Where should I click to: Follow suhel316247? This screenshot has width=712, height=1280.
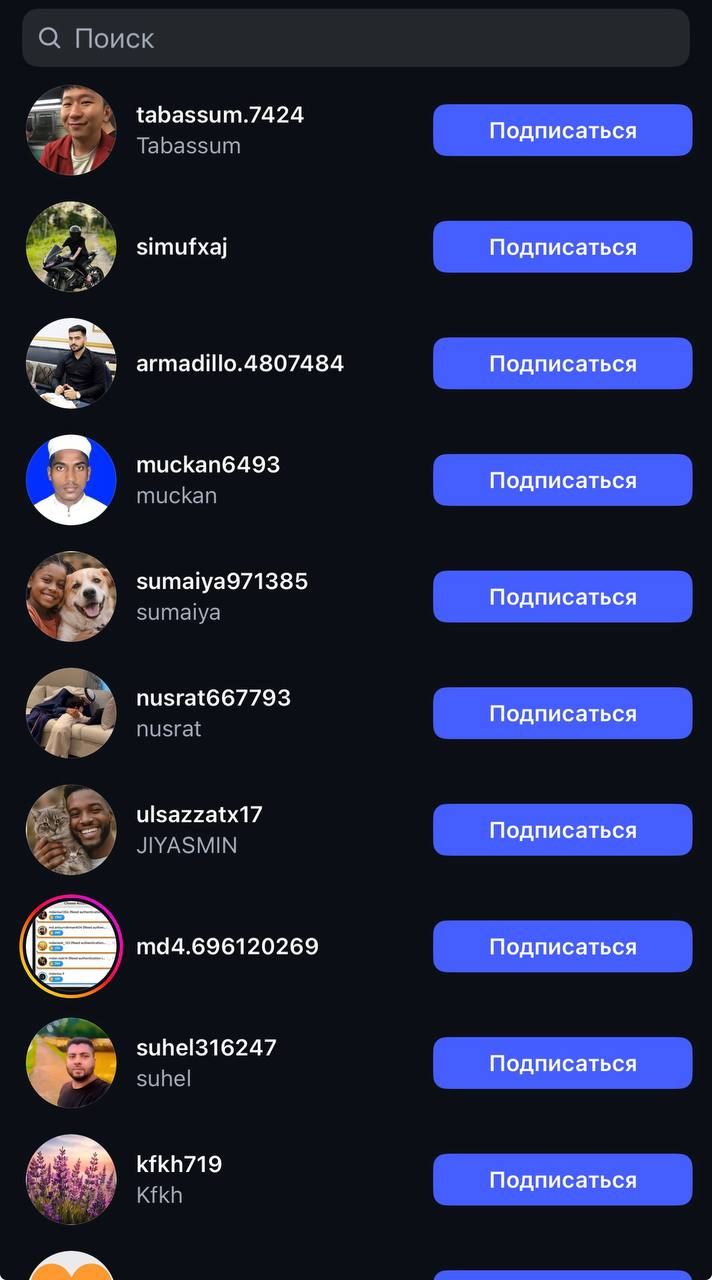562,1063
